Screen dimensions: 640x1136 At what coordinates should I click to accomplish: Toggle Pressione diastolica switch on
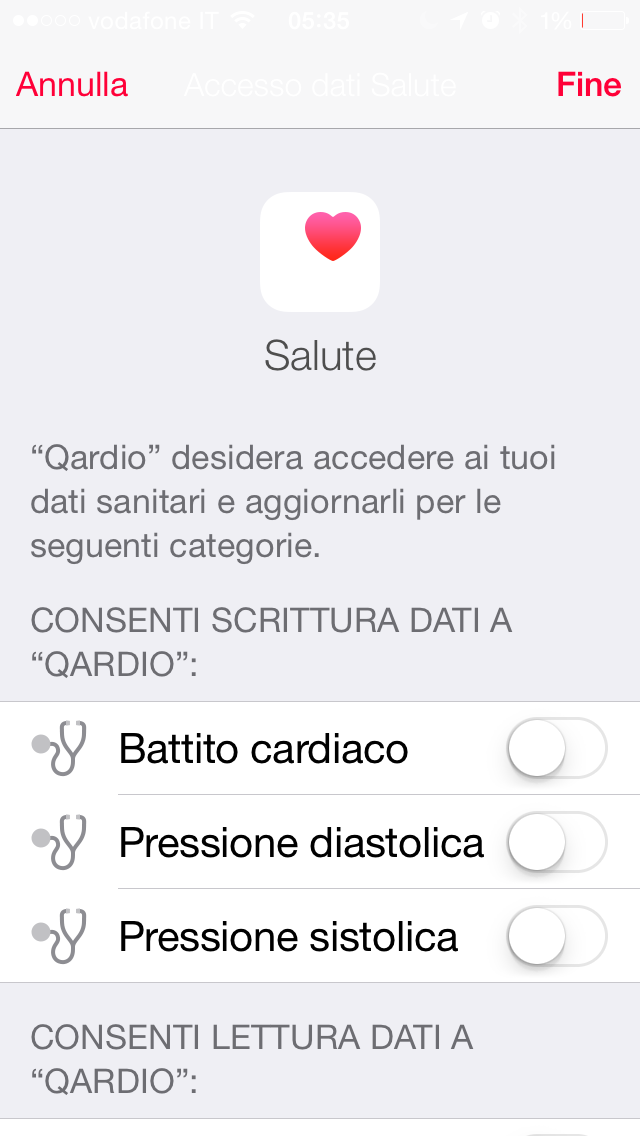[x=557, y=842]
